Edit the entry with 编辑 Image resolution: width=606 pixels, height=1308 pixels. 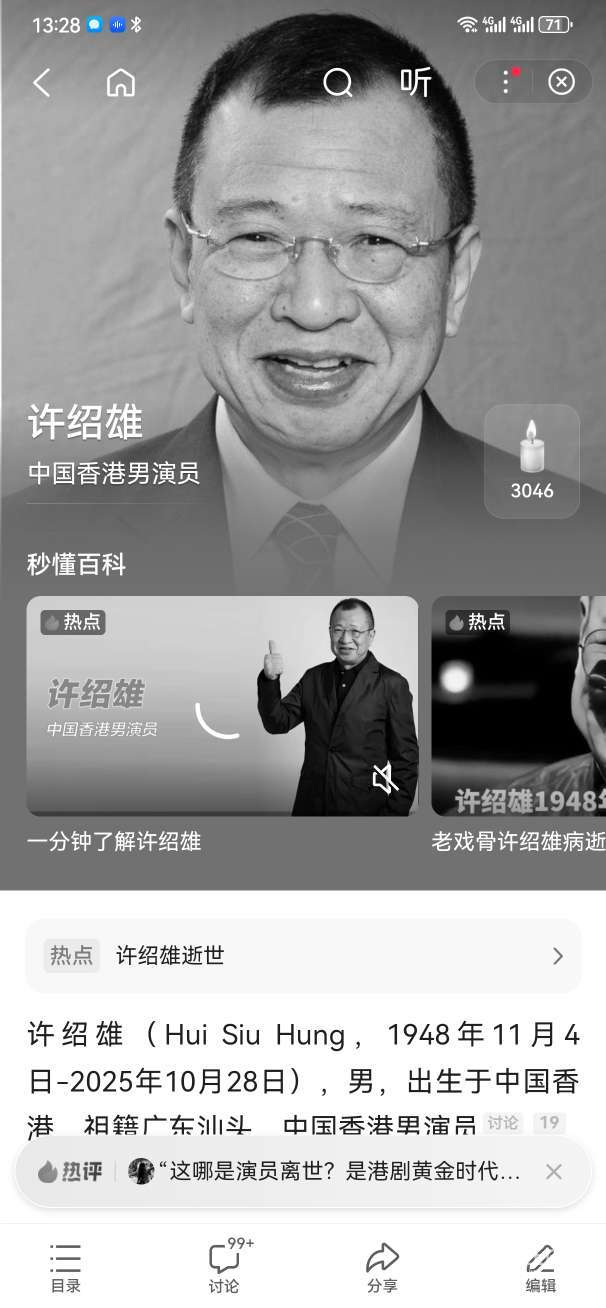541,1268
